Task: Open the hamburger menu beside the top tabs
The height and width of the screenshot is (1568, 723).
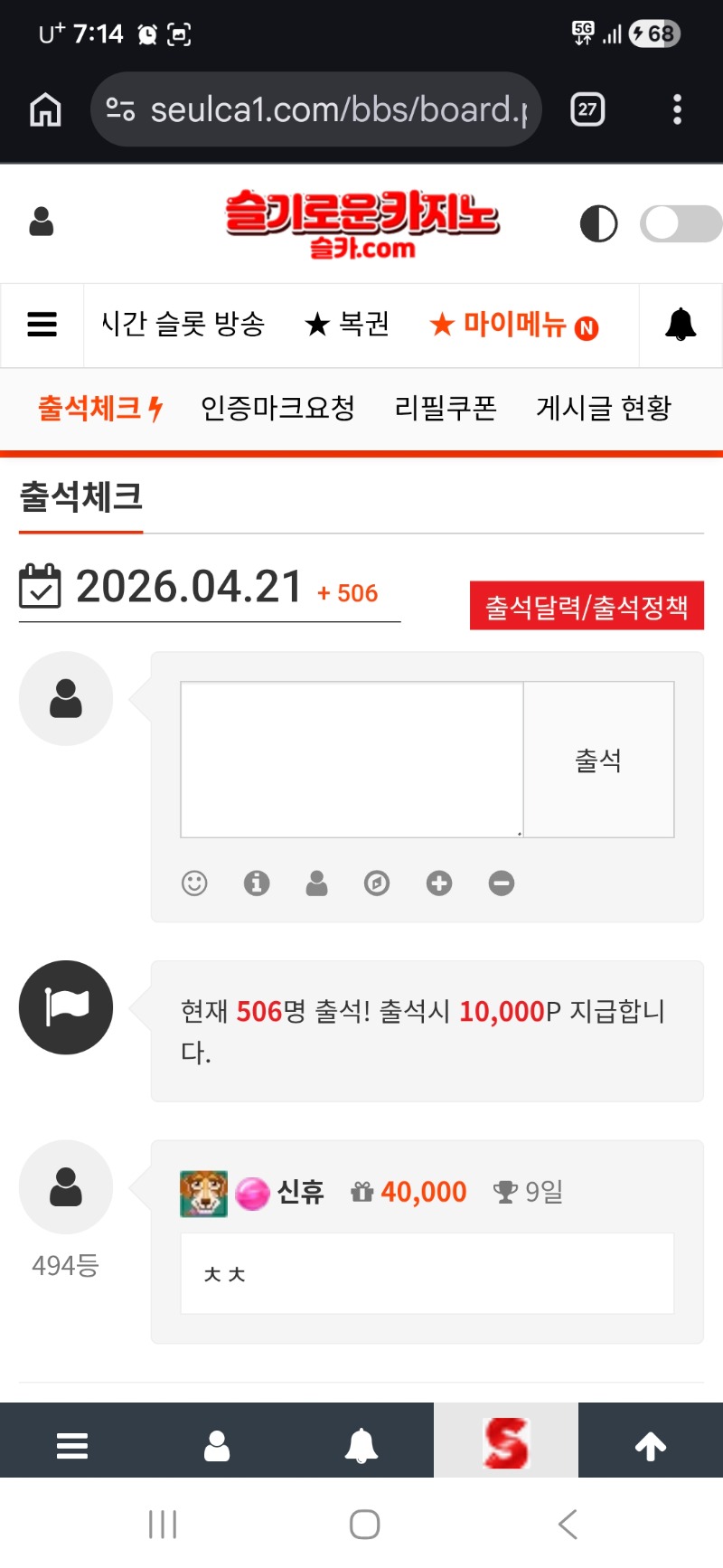Action: click(42, 325)
